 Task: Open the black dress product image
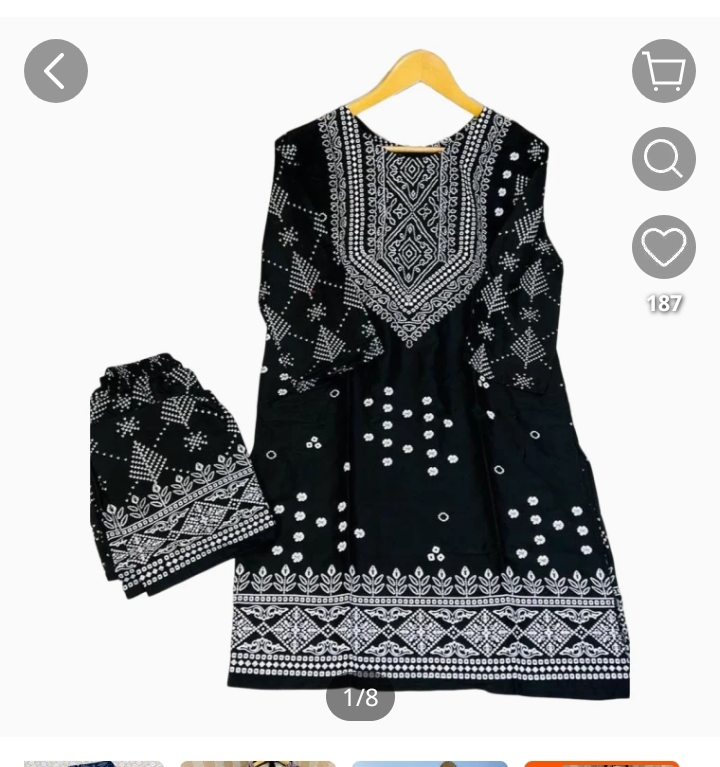point(420,400)
